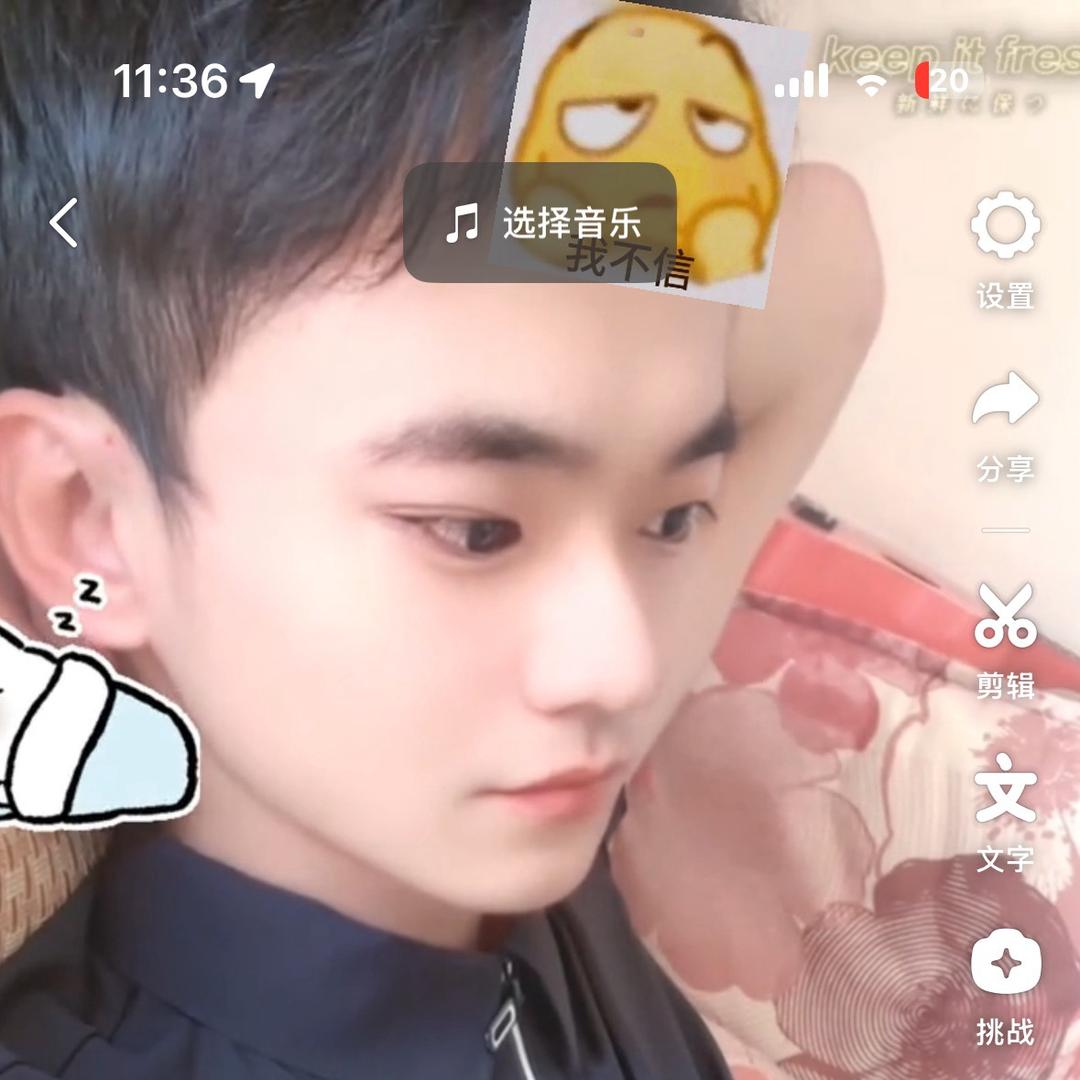Viewport: 1080px width, 1080px height.
Task: Open the 选择音乐 music picker
Action: tap(541, 222)
